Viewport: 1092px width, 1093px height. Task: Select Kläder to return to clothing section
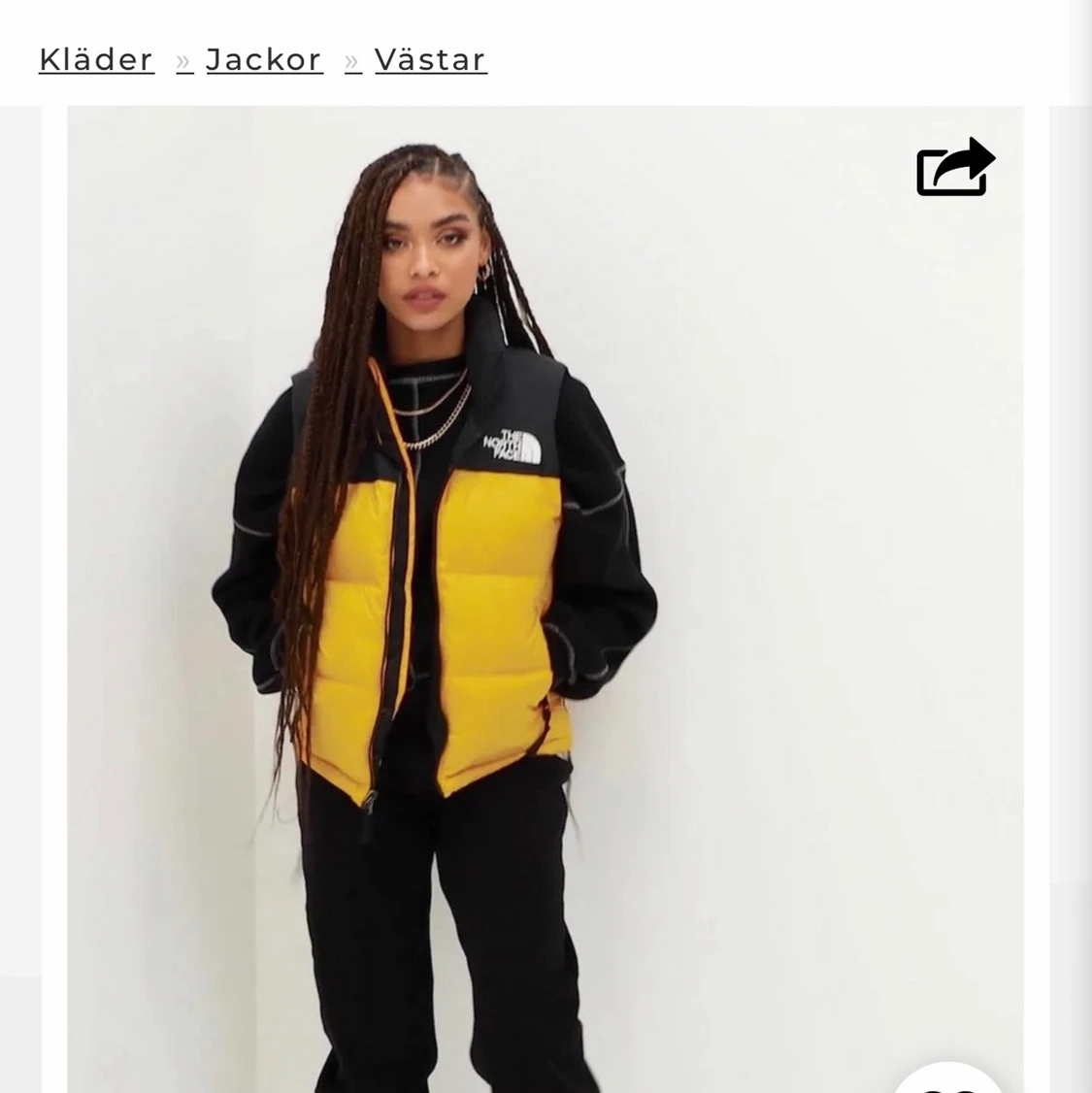pyautogui.click(x=95, y=60)
